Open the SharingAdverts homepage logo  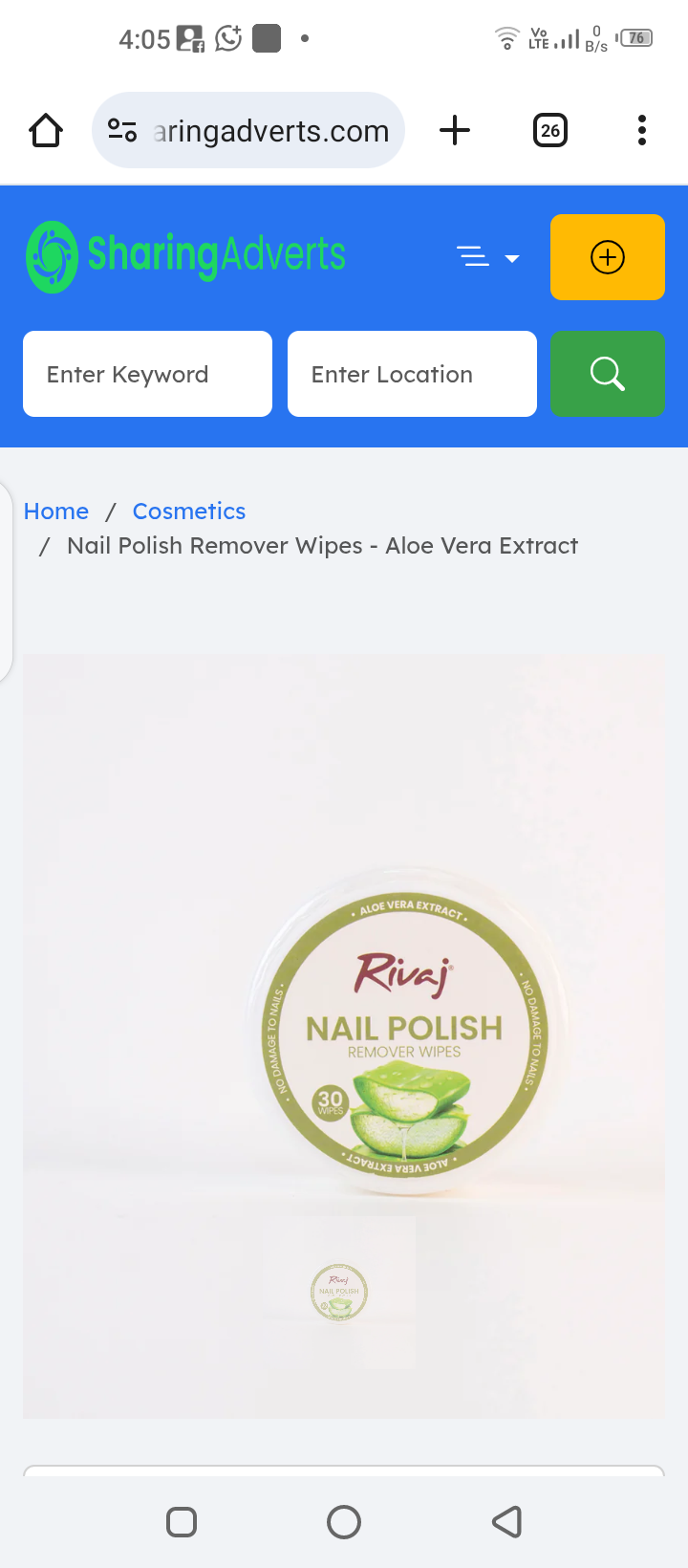tap(186, 256)
